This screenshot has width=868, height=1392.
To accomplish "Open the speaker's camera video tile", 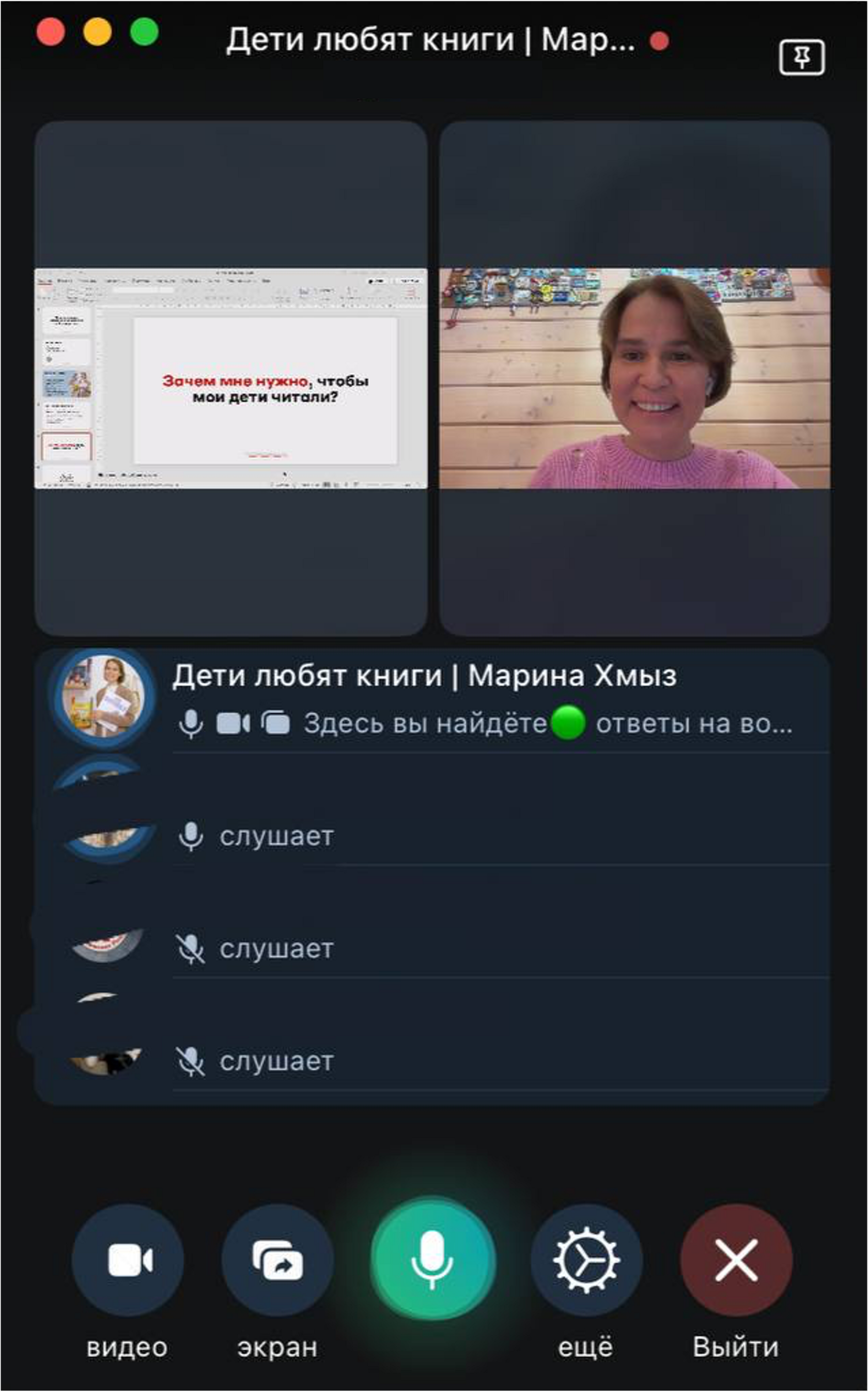I will (634, 378).
